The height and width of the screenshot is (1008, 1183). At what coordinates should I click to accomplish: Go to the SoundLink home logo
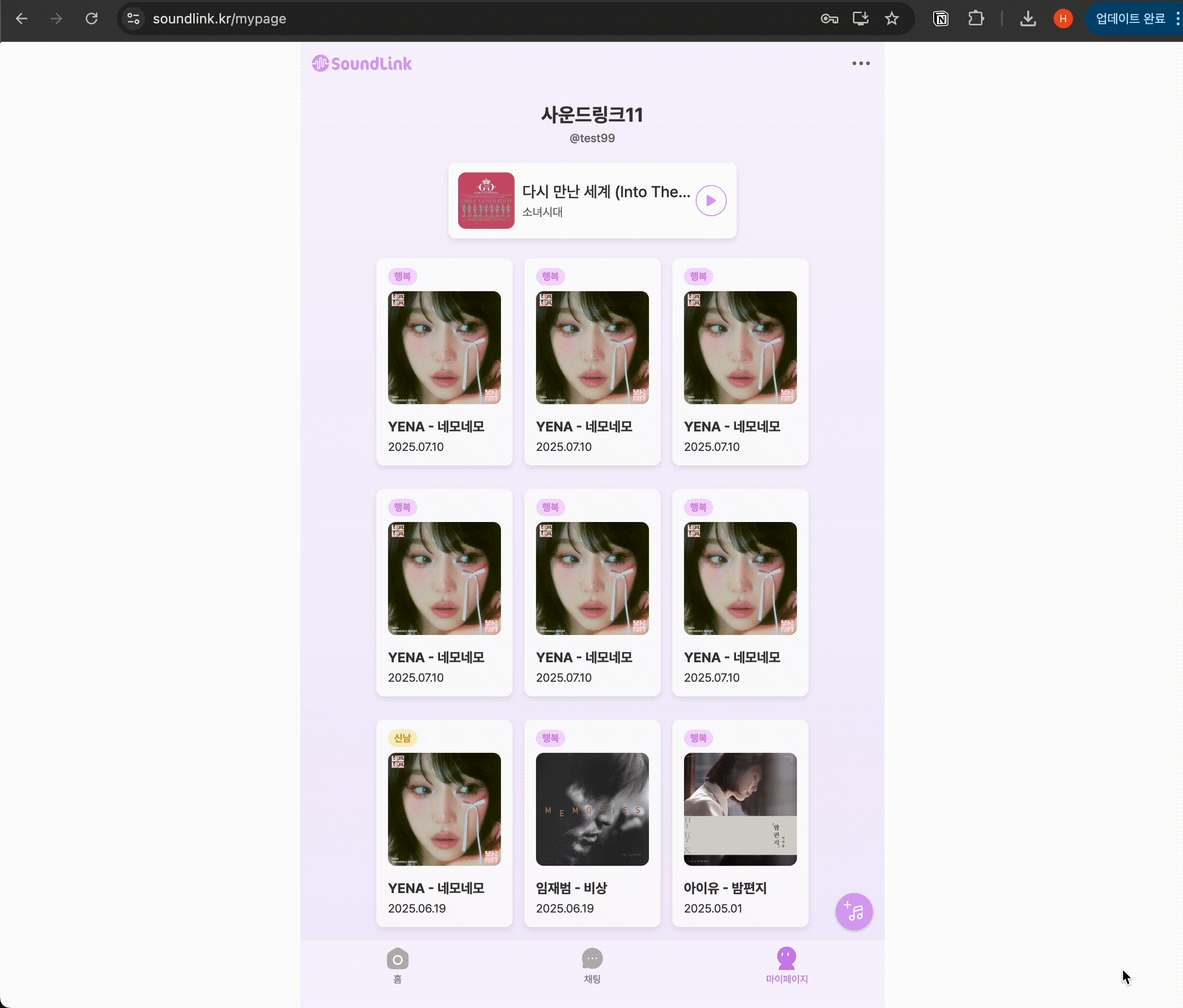[x=362, y=63]
